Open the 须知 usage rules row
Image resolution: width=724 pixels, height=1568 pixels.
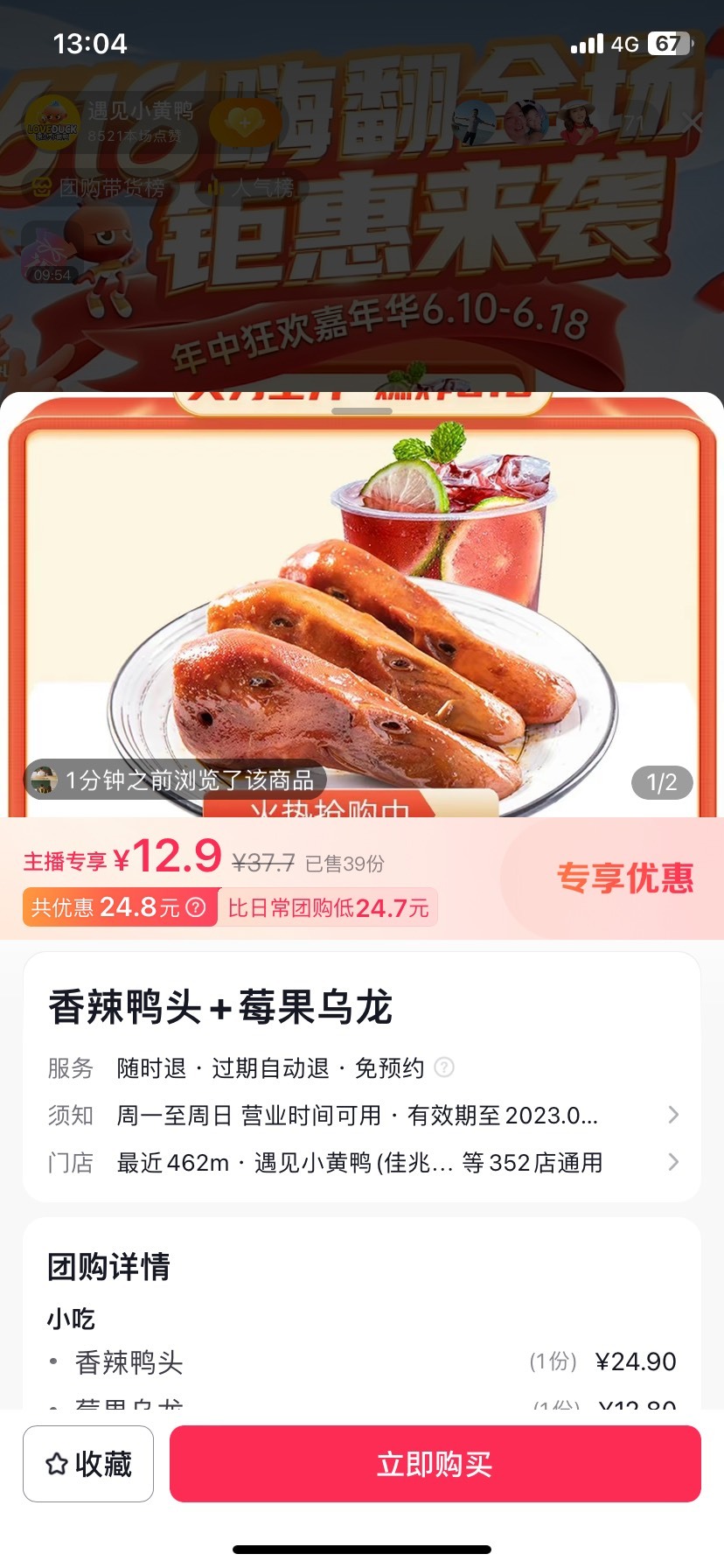pos(362,1115)
